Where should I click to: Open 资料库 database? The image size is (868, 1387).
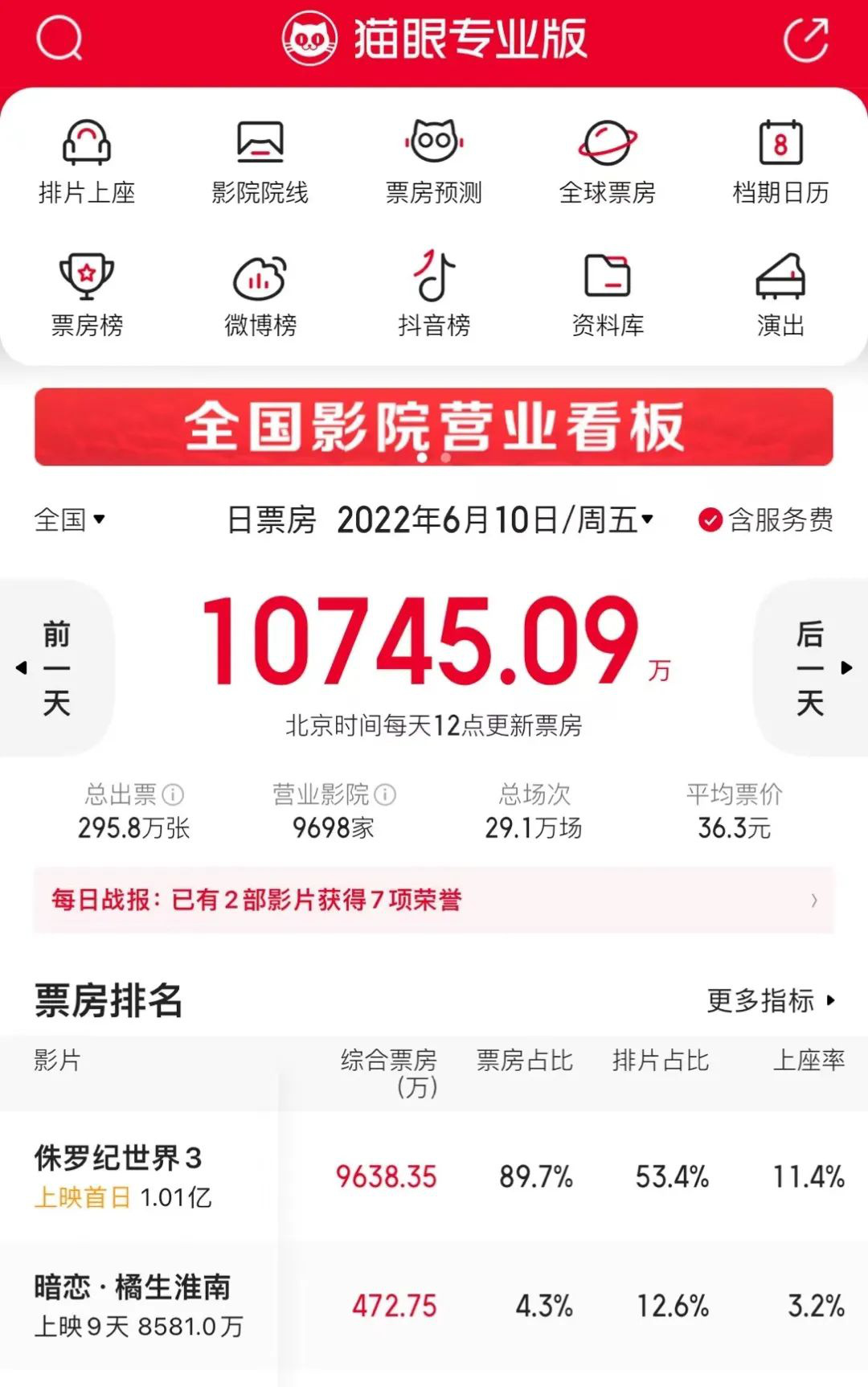click(x=608, y=294)
